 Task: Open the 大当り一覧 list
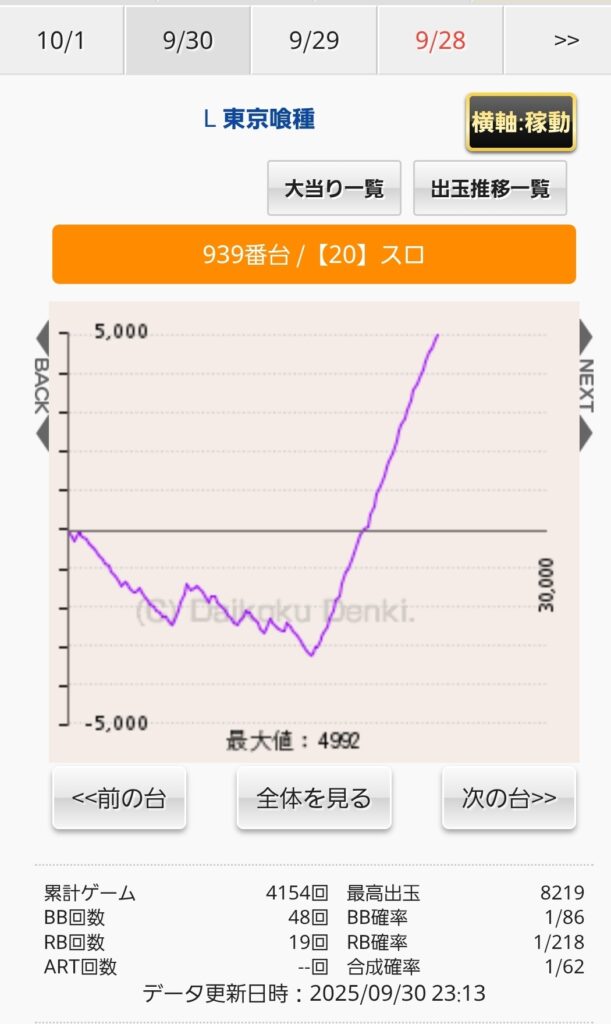pyautogui.click(x=334, y=188)
